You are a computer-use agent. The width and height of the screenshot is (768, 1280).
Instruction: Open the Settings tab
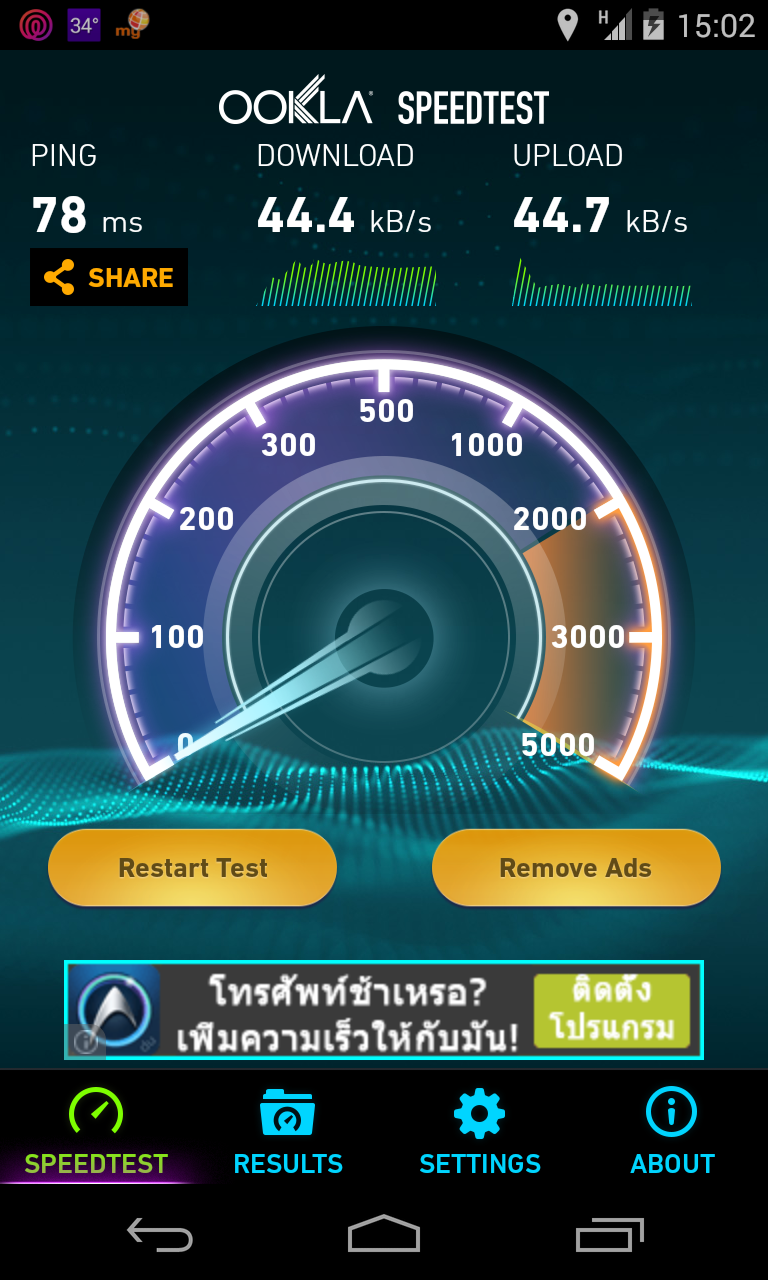pos(480,1132)
